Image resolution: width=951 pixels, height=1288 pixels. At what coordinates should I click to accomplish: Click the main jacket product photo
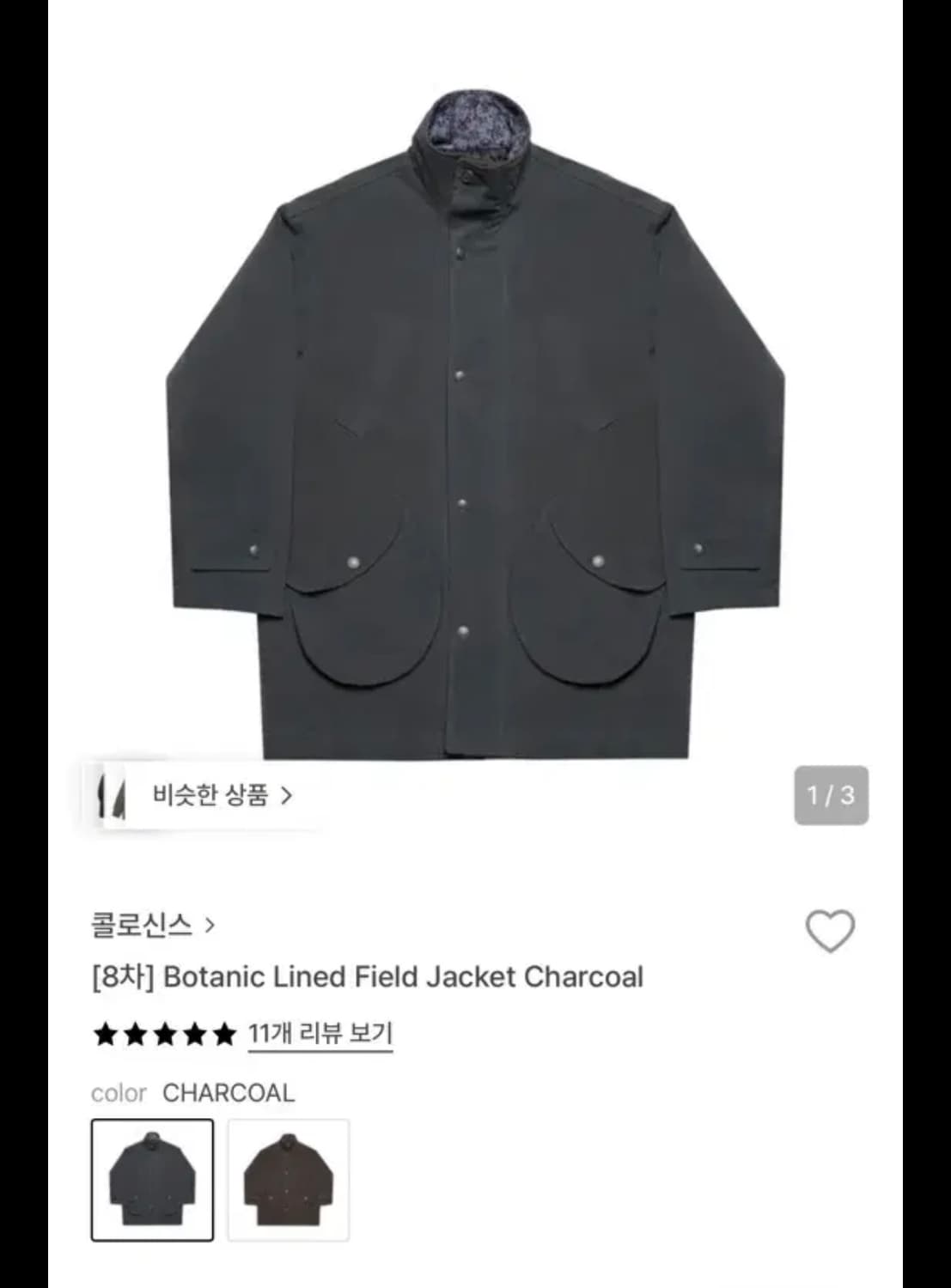(472, 412)
